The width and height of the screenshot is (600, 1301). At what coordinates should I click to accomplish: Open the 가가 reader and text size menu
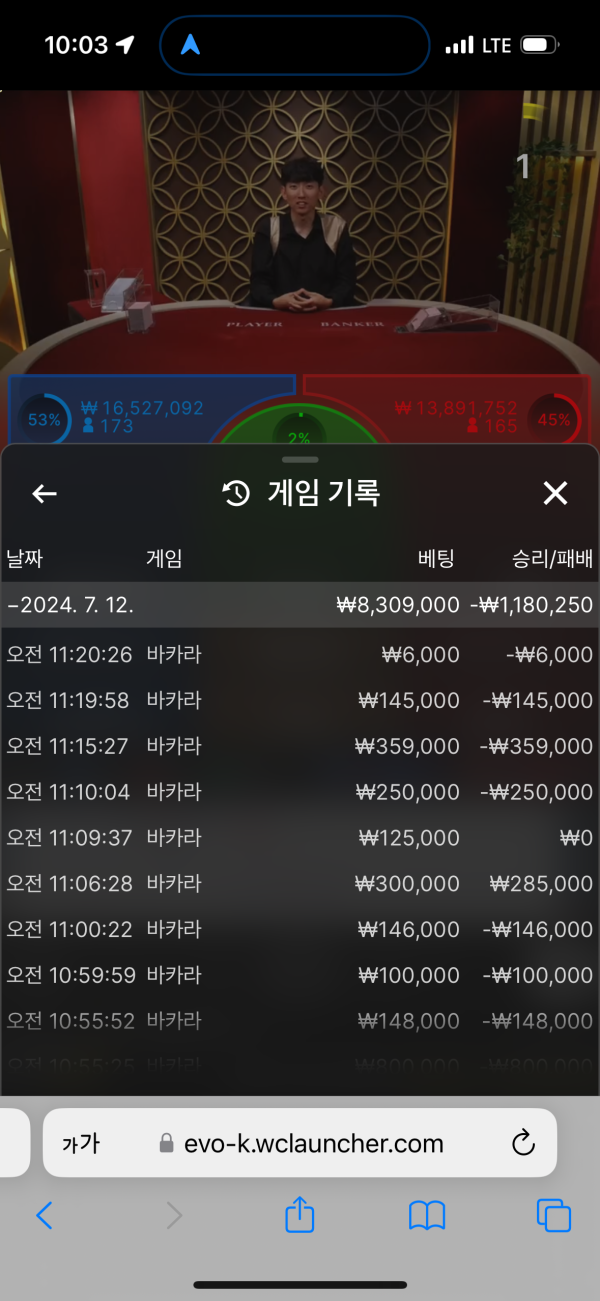click(81, 1143)
